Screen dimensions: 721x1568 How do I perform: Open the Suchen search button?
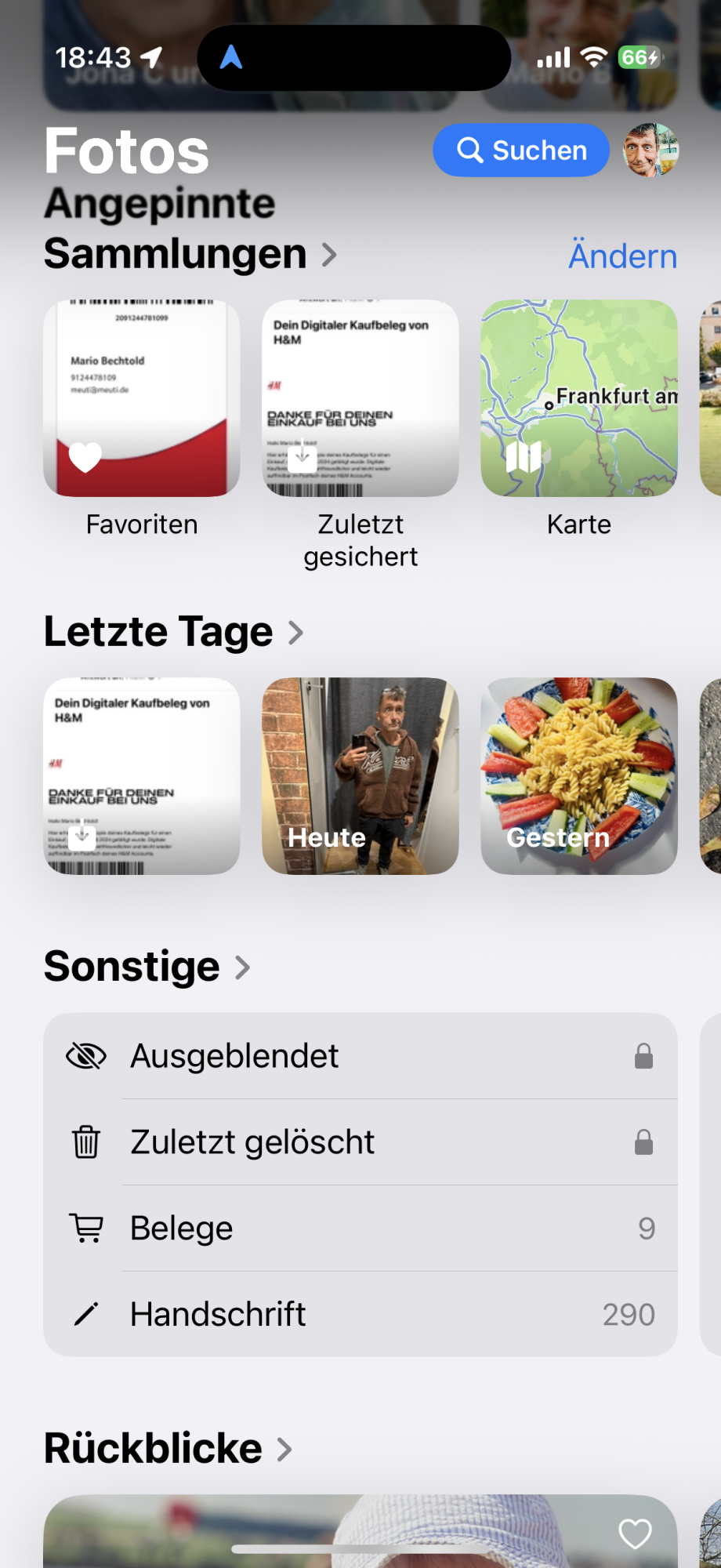tap(521, 150)
